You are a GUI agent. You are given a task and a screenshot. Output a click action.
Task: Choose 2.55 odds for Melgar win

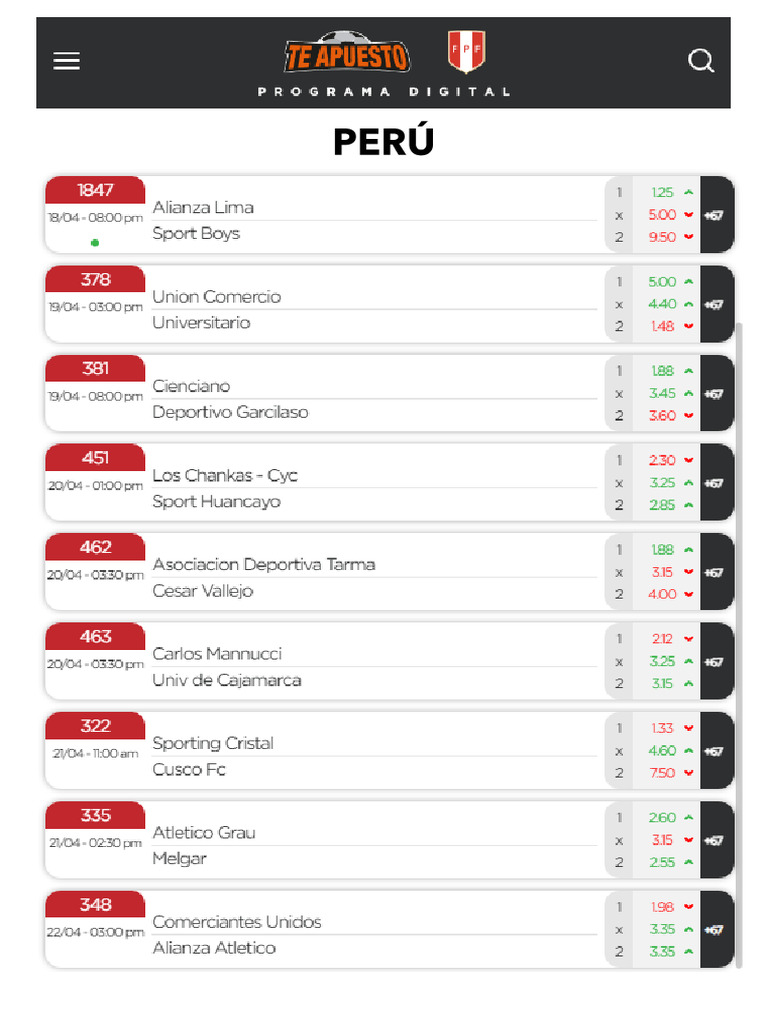pos(667,863)
